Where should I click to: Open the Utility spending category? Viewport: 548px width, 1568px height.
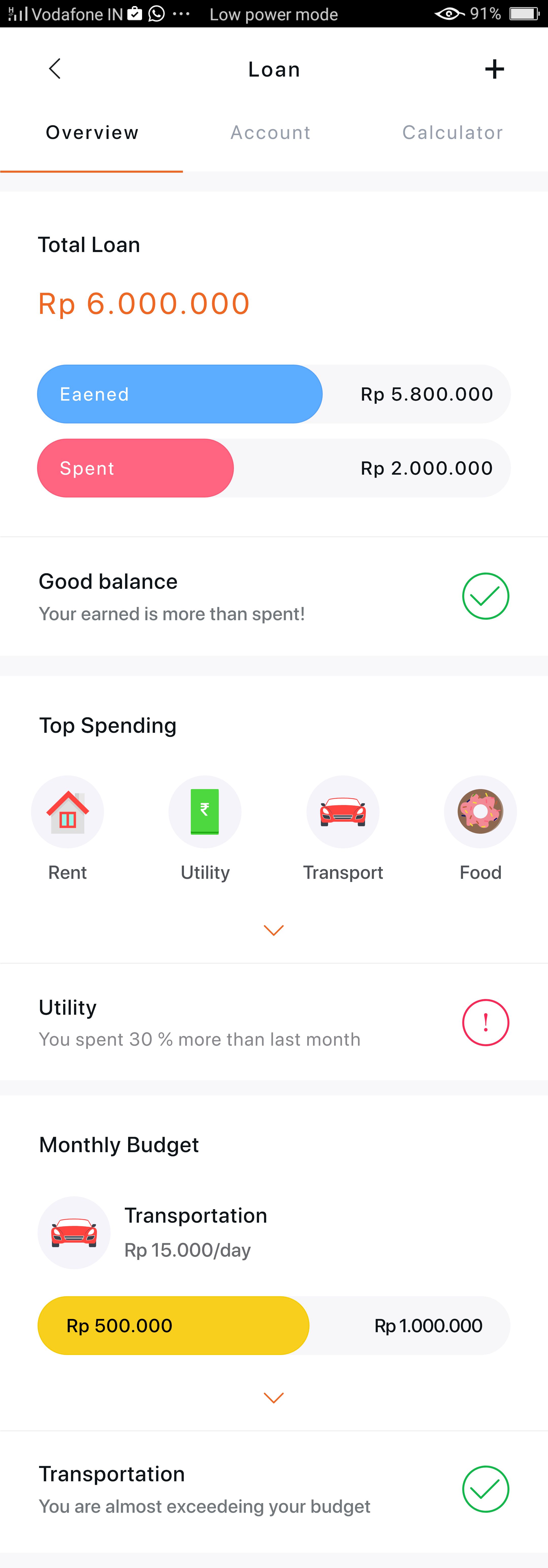pos(205,812)
